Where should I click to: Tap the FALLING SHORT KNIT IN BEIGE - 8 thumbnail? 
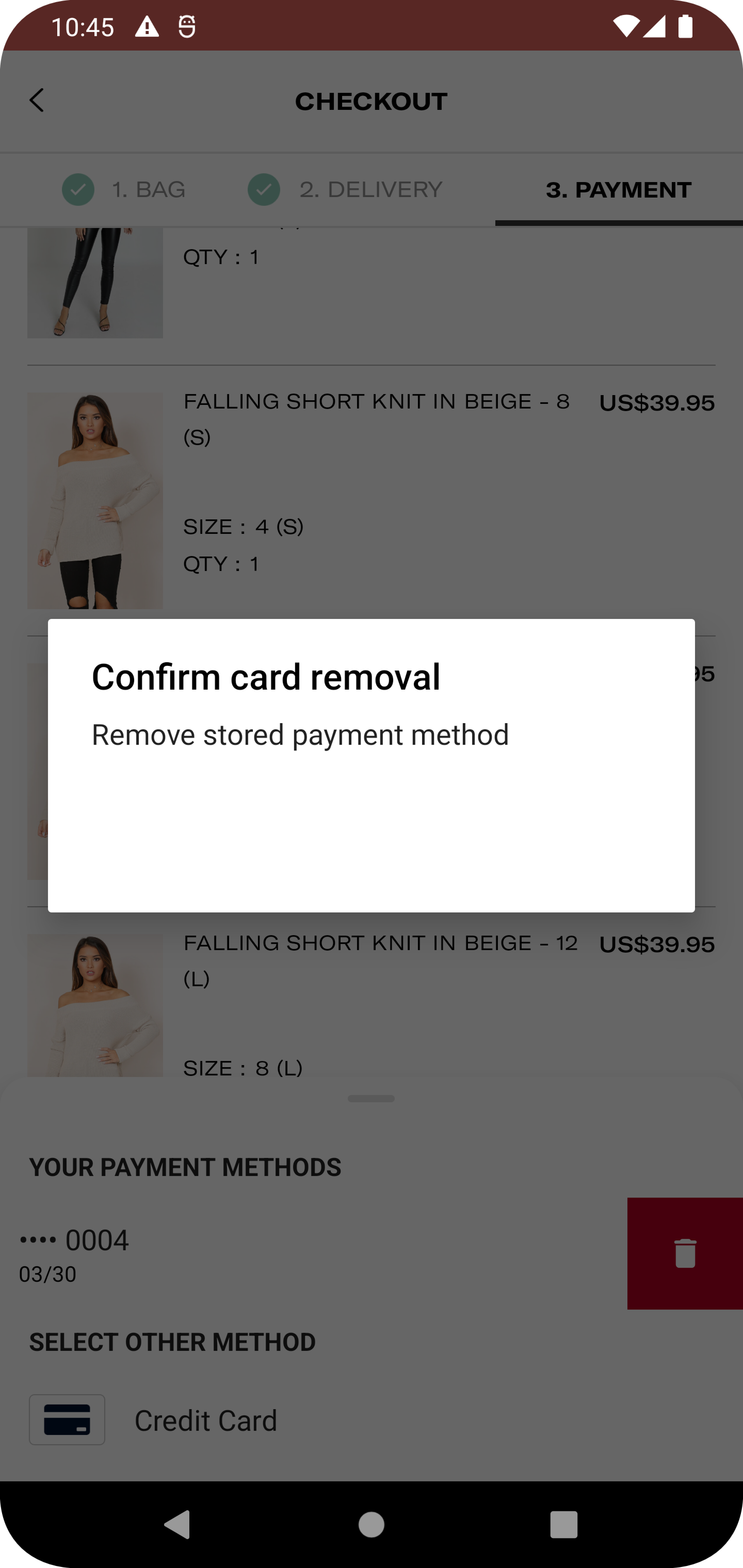(x=95, y=500)
